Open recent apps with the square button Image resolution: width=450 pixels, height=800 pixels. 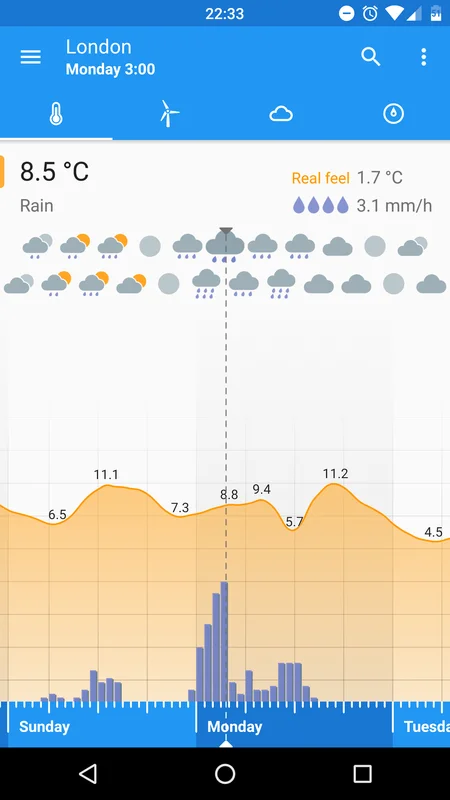[x=362, y=773]
